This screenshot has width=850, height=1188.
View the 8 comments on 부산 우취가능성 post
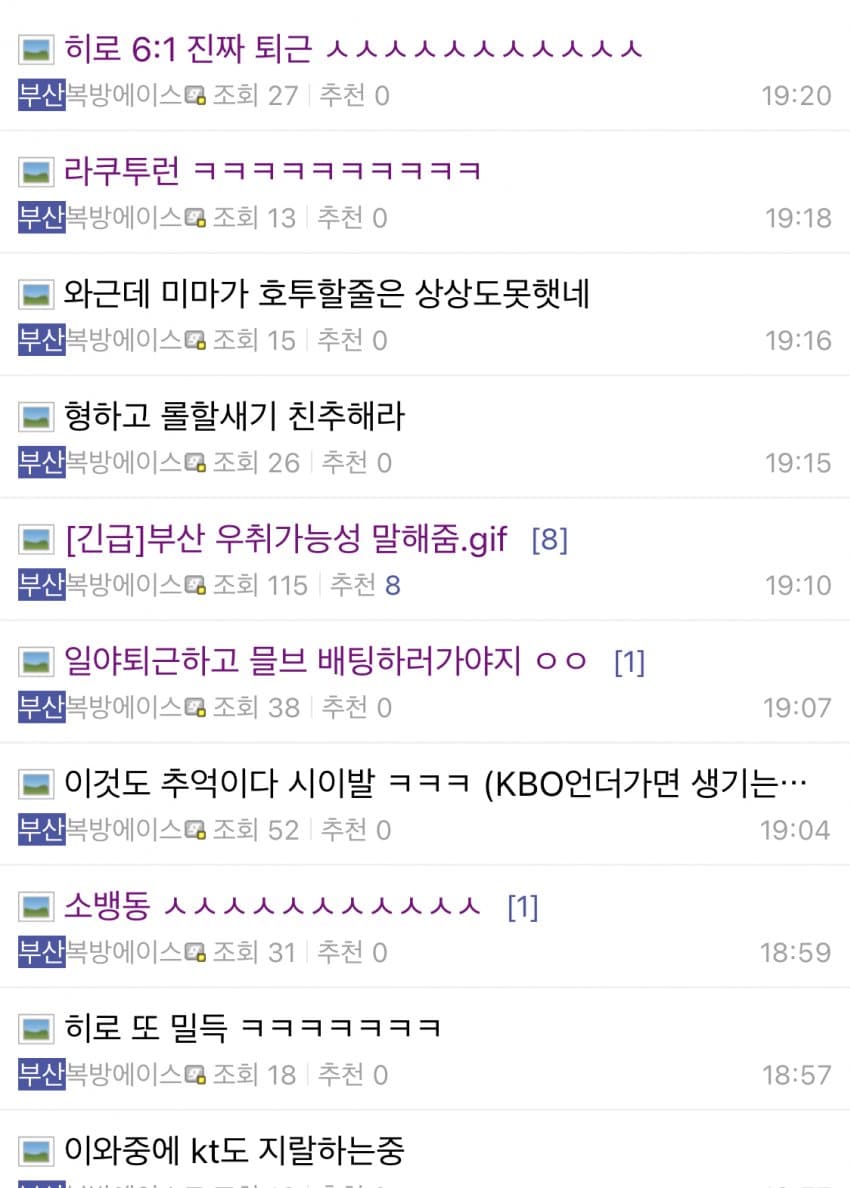(x=550, y=541)
